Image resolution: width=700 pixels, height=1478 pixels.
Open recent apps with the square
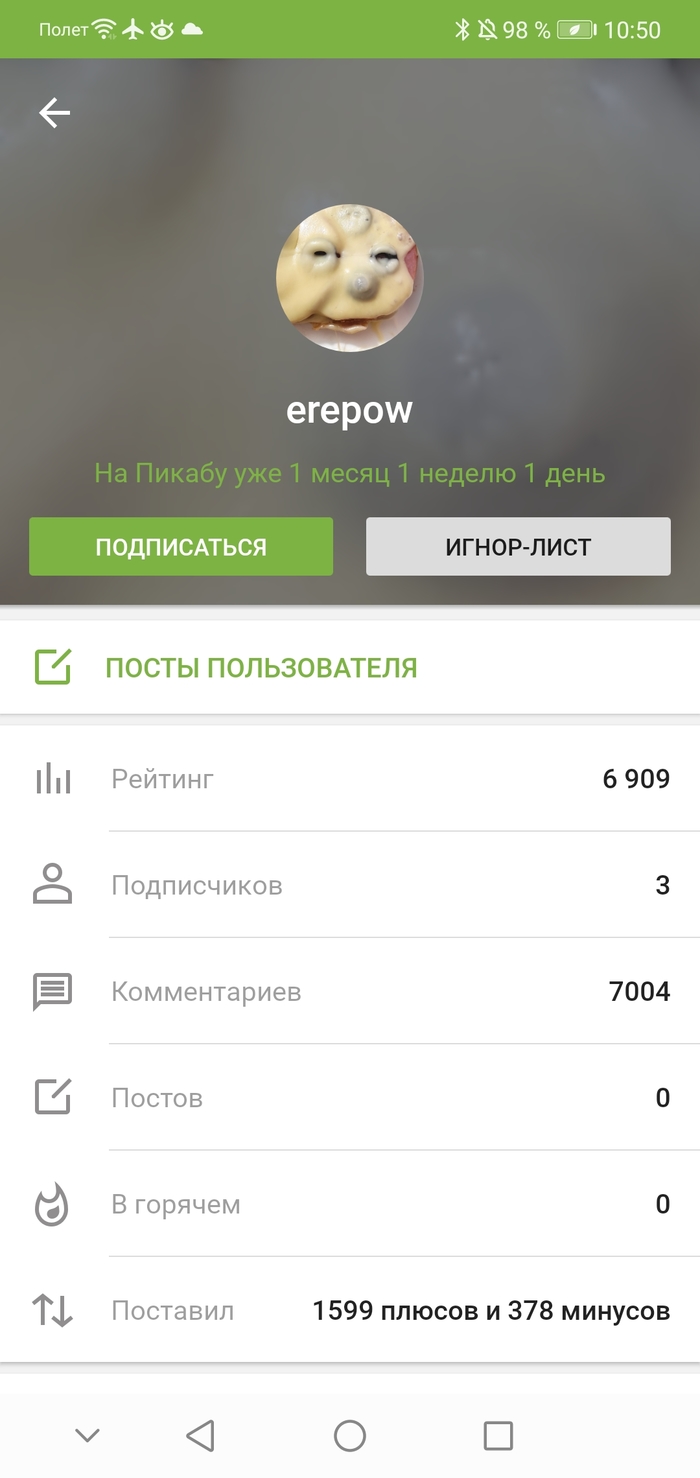[498, 1436]
